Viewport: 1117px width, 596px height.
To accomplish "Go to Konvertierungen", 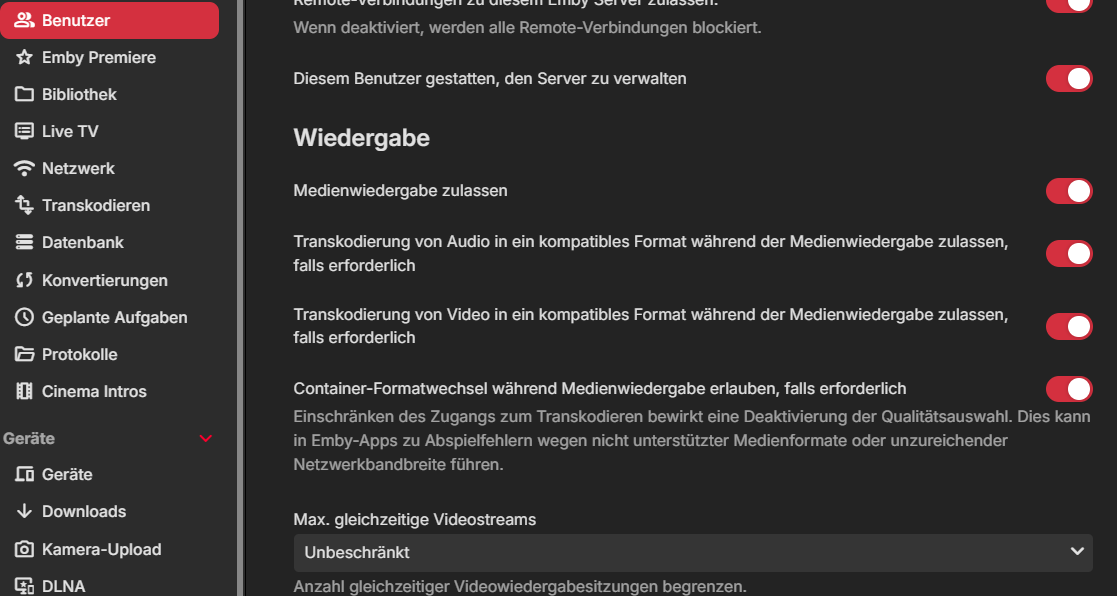I will pyautogui.click(x=104, y=280).
